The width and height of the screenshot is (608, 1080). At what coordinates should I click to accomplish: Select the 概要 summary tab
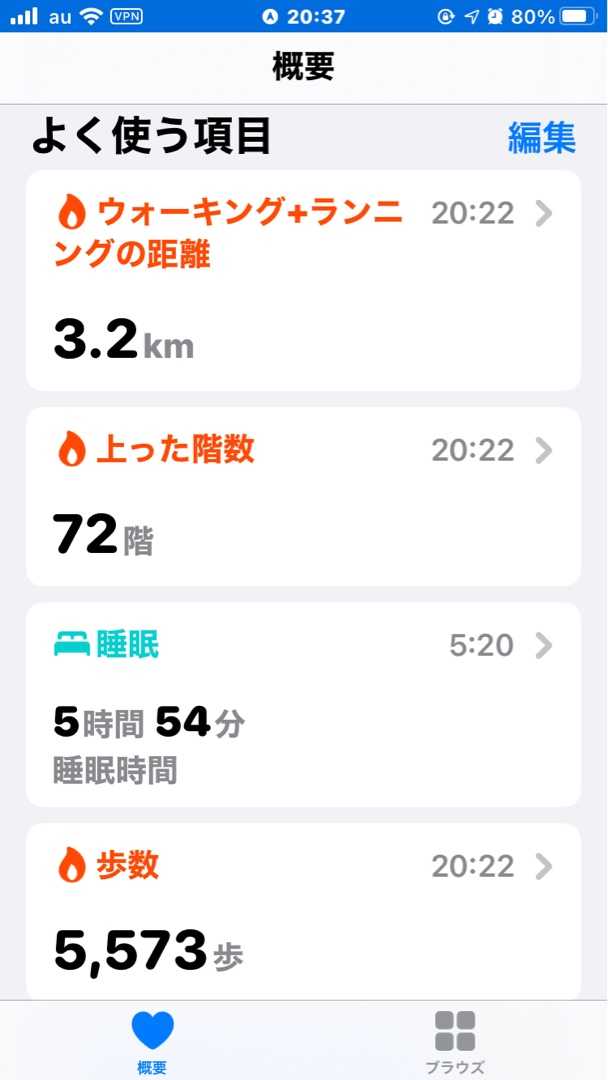coord(152,1041)
